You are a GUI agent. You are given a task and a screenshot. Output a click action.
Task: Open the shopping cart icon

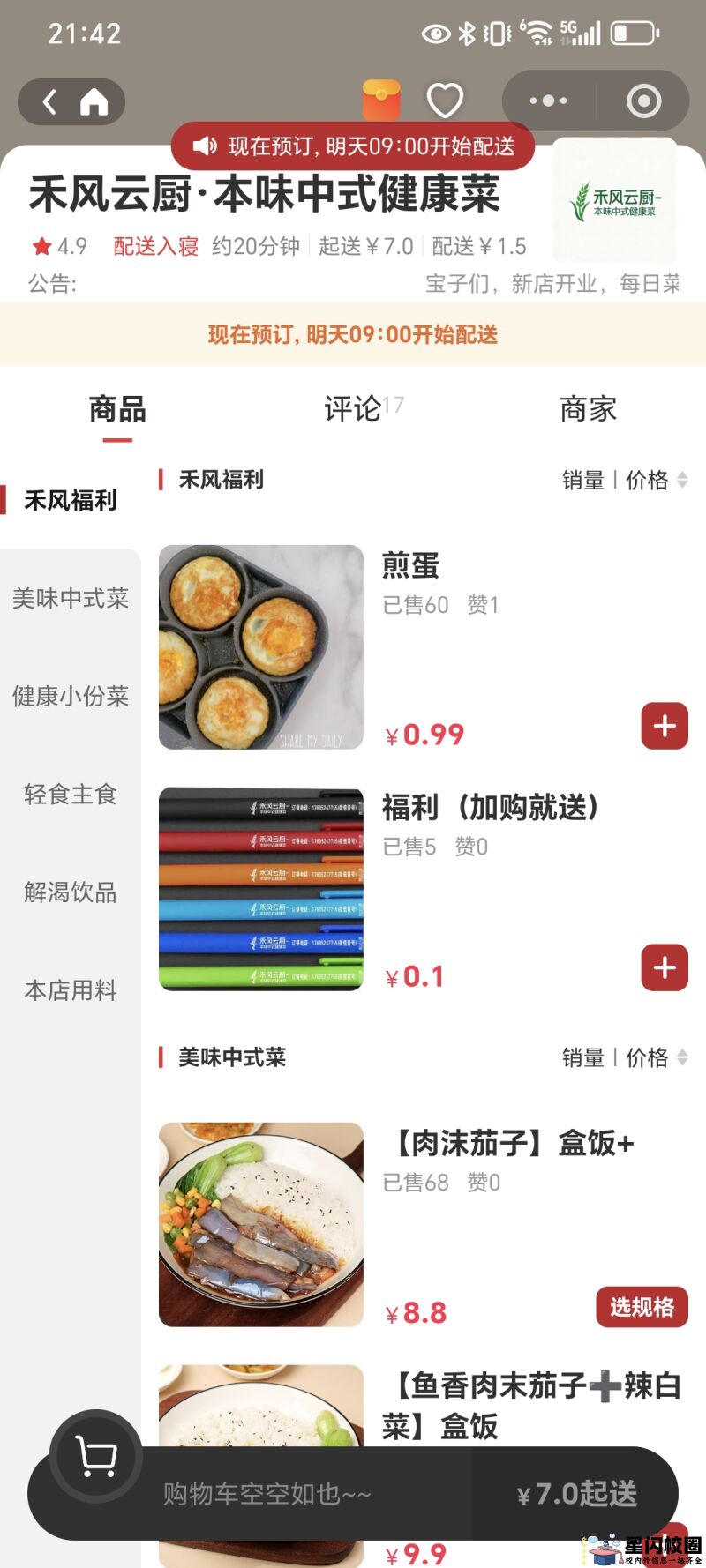(x=96, y=1456)
